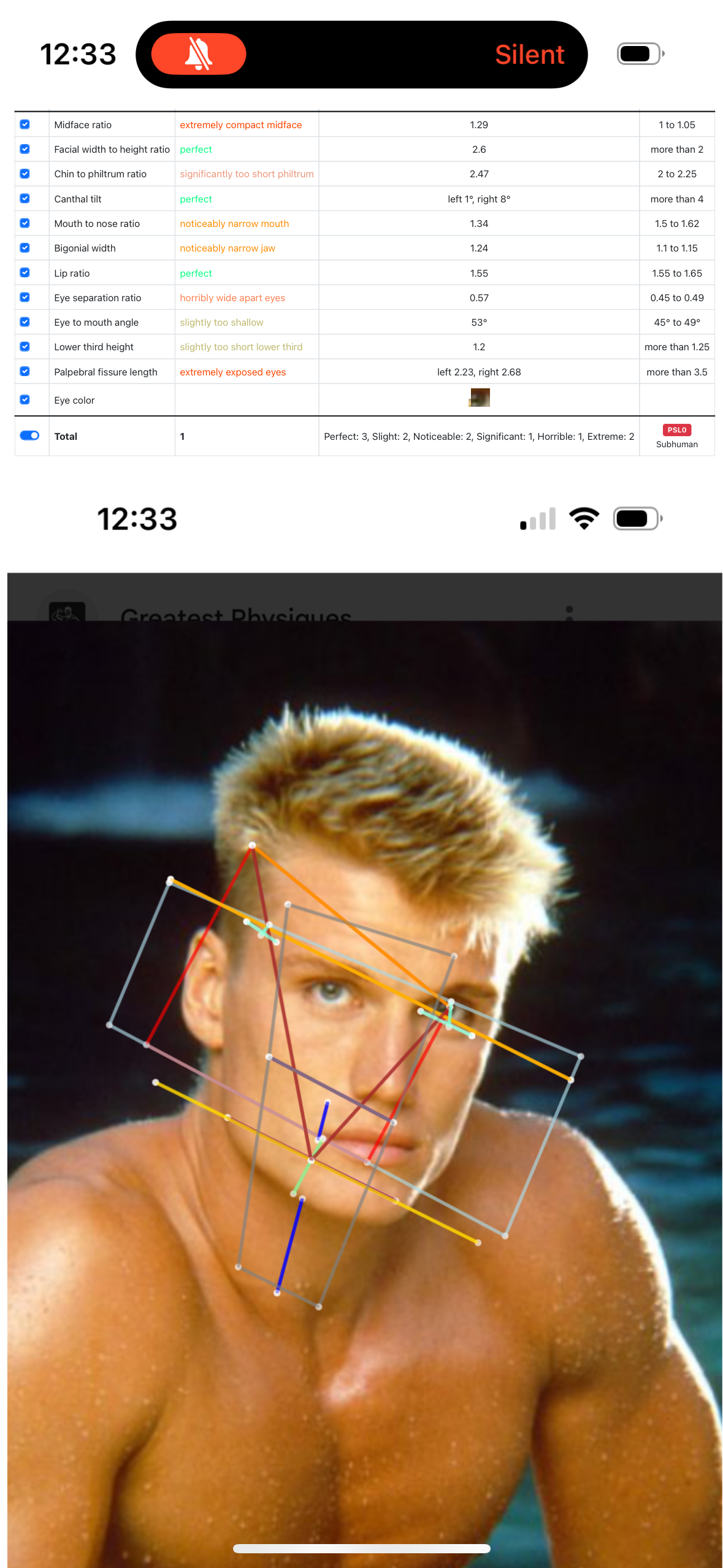
Task: Toggle the Chin to philtrum ratio checkbox
Action: coord(25,174)
